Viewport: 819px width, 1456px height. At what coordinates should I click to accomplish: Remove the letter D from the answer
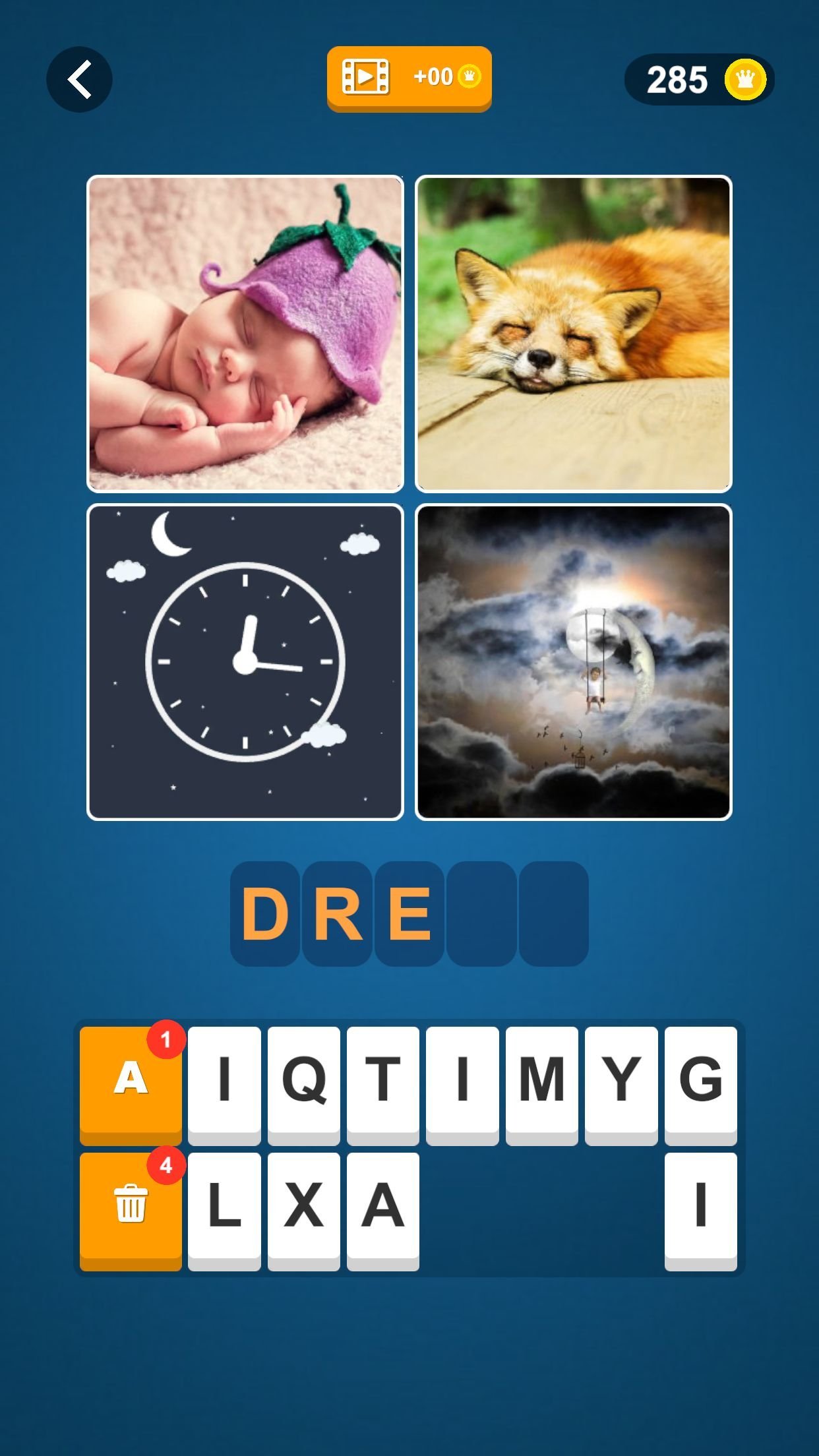tap(265, 913)
